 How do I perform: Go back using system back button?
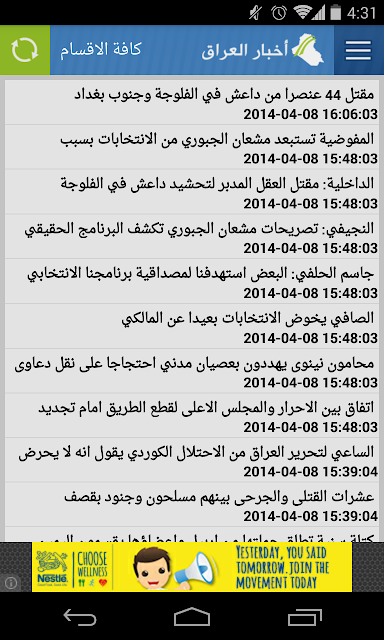pos(80,617)
